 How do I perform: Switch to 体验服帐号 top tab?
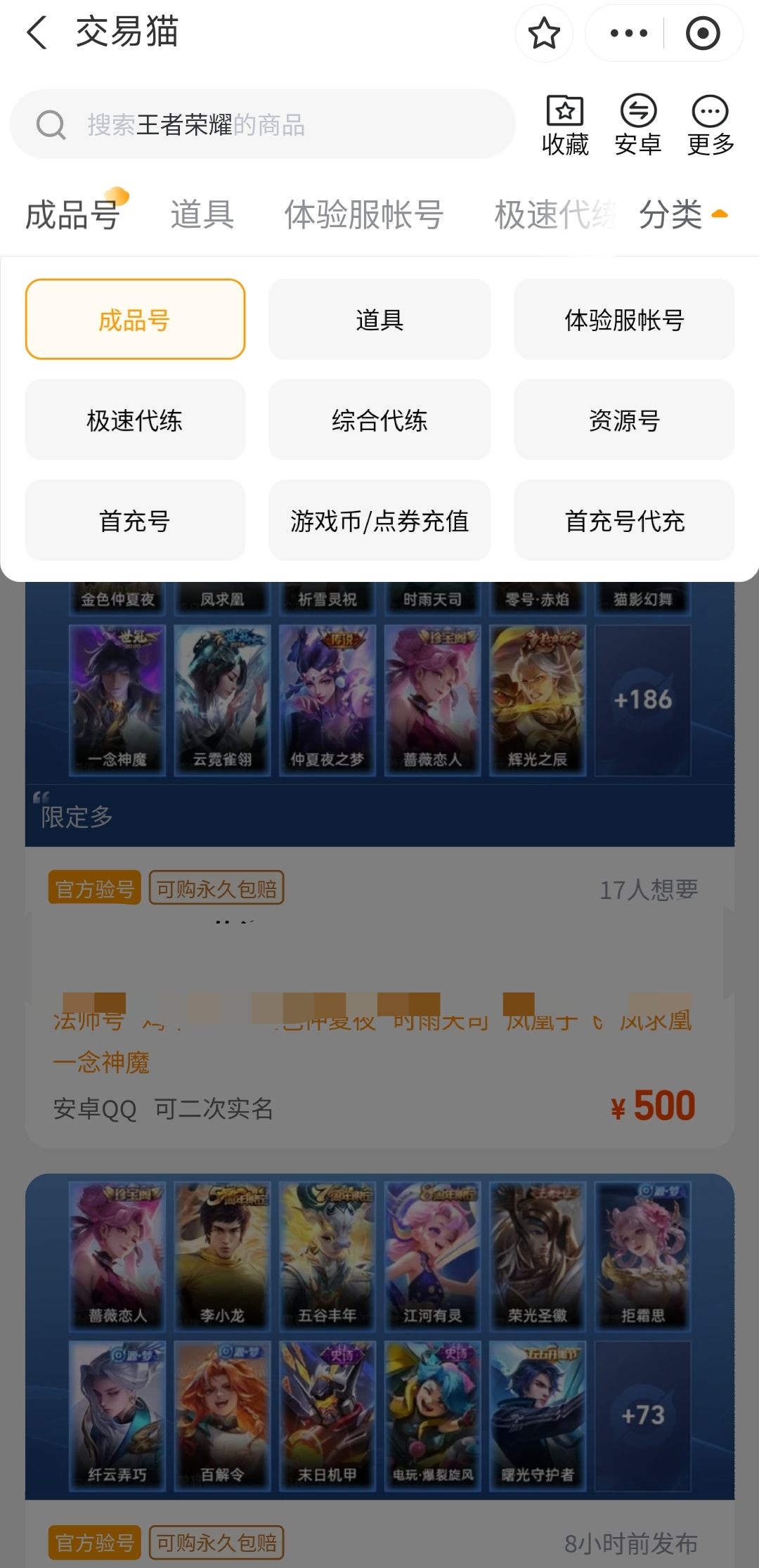[363, 214]
